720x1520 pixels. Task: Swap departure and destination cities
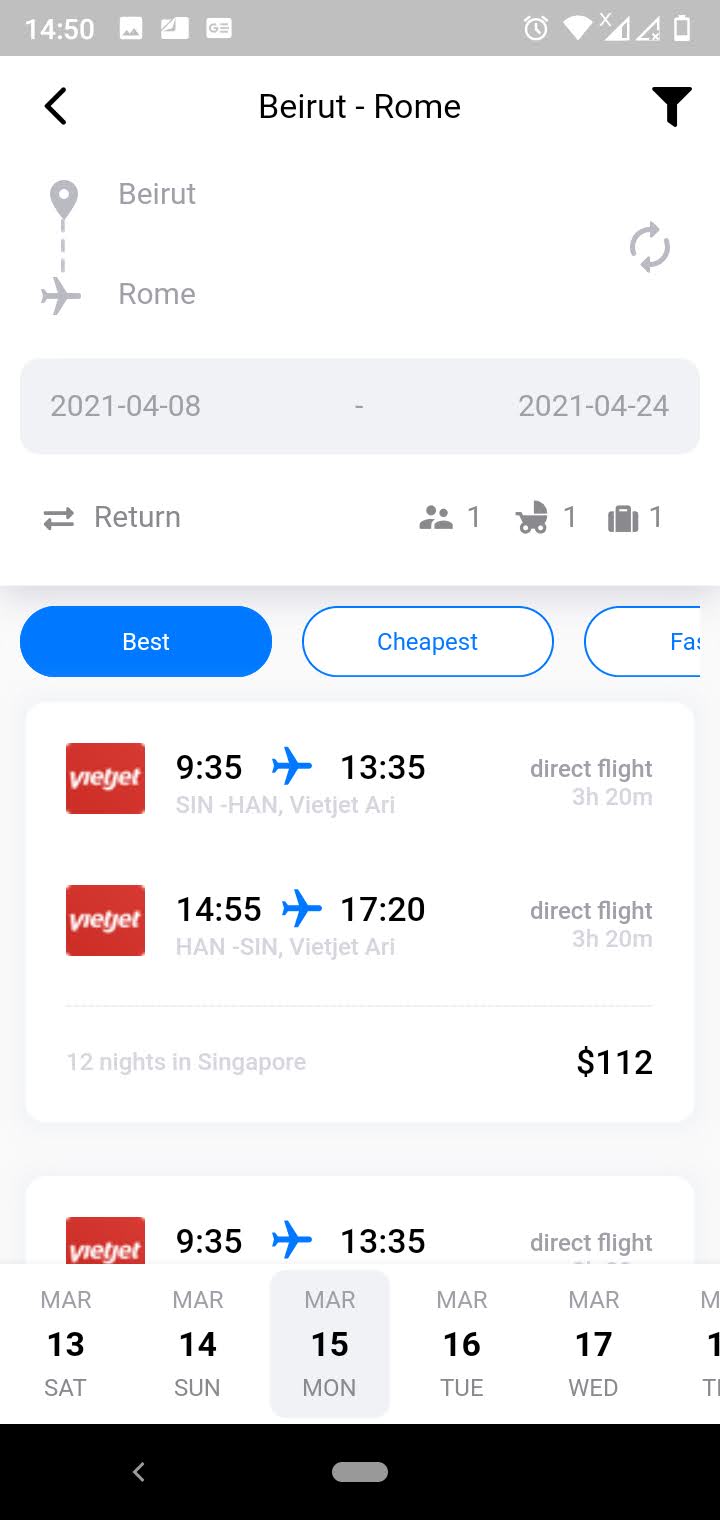(649, 245)
